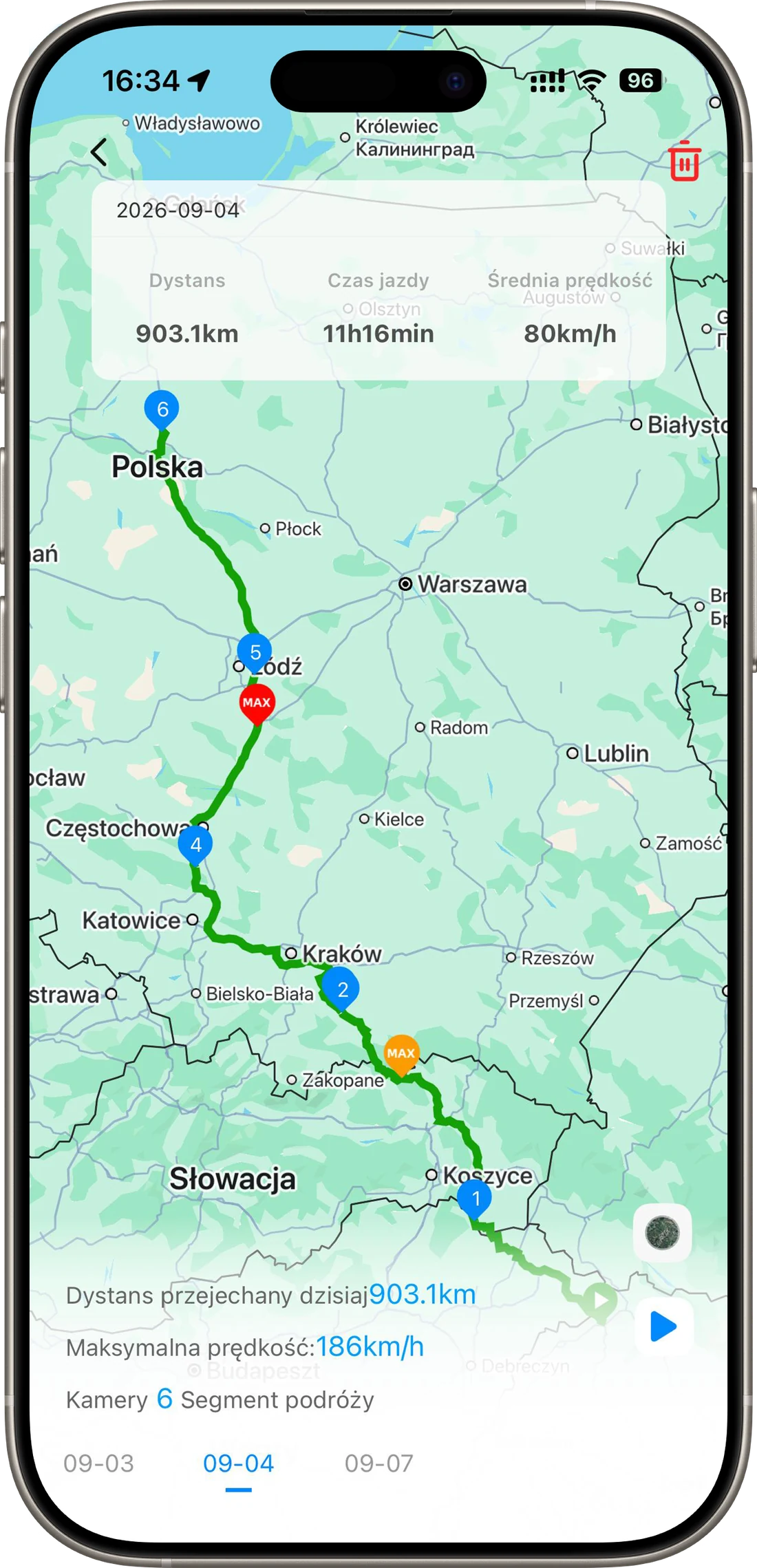
Task: Go back with the arrow icon
Action: point(99,152)
